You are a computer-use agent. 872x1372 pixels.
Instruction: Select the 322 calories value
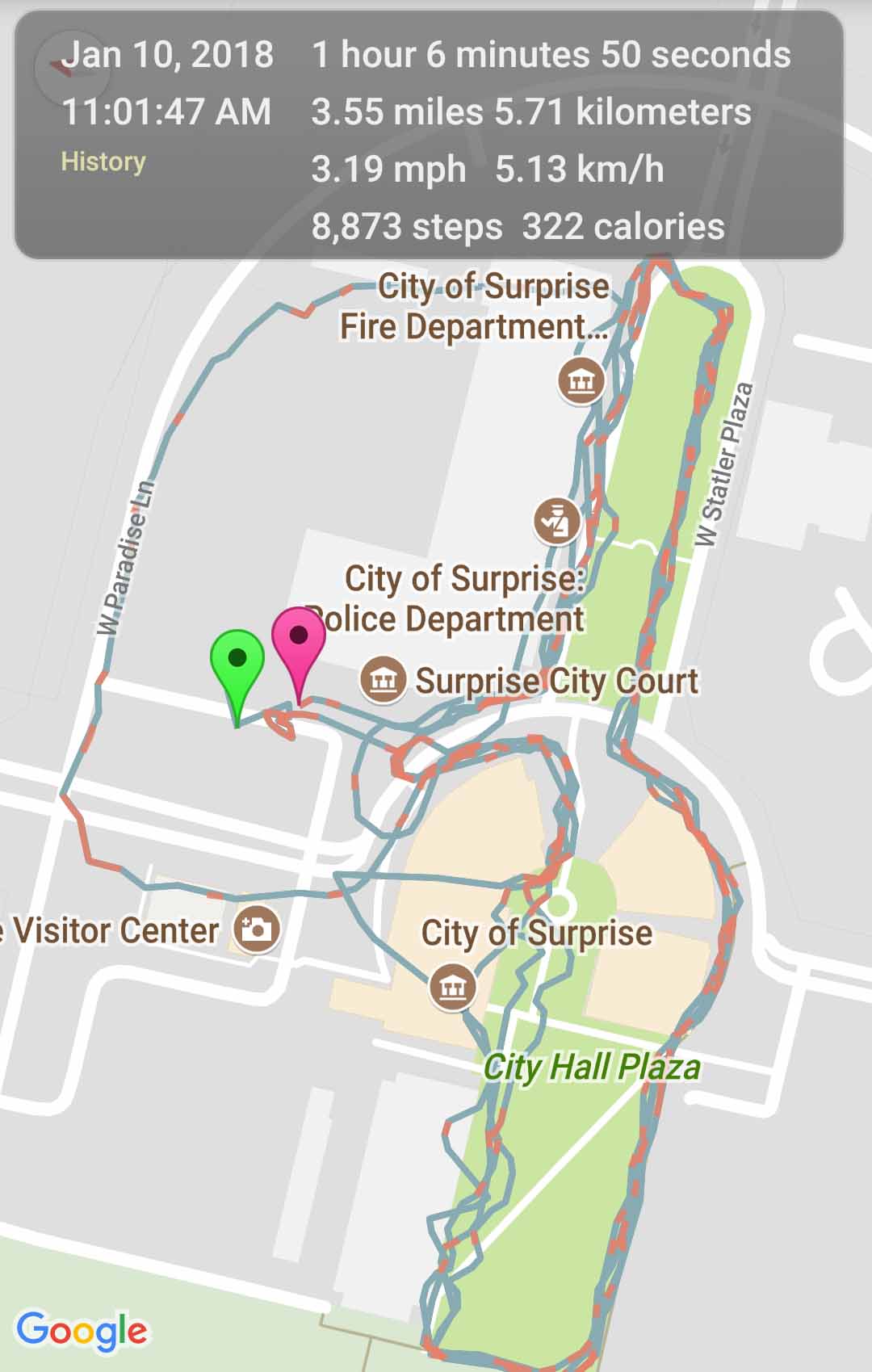pos(622,227)
